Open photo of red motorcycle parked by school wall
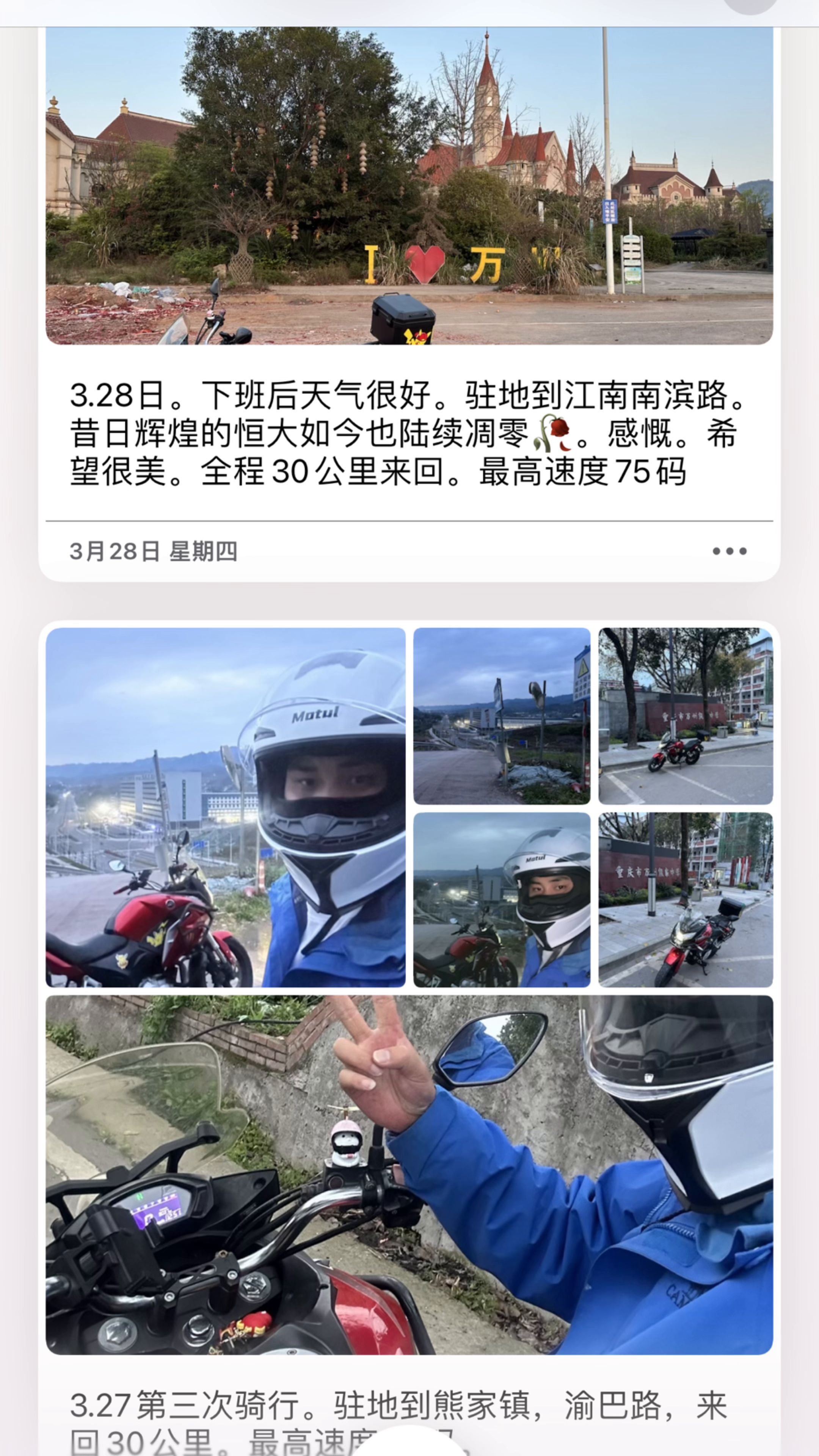Image resolution: width=819 pixels, height=1456 pixels. tap(685, 716)
